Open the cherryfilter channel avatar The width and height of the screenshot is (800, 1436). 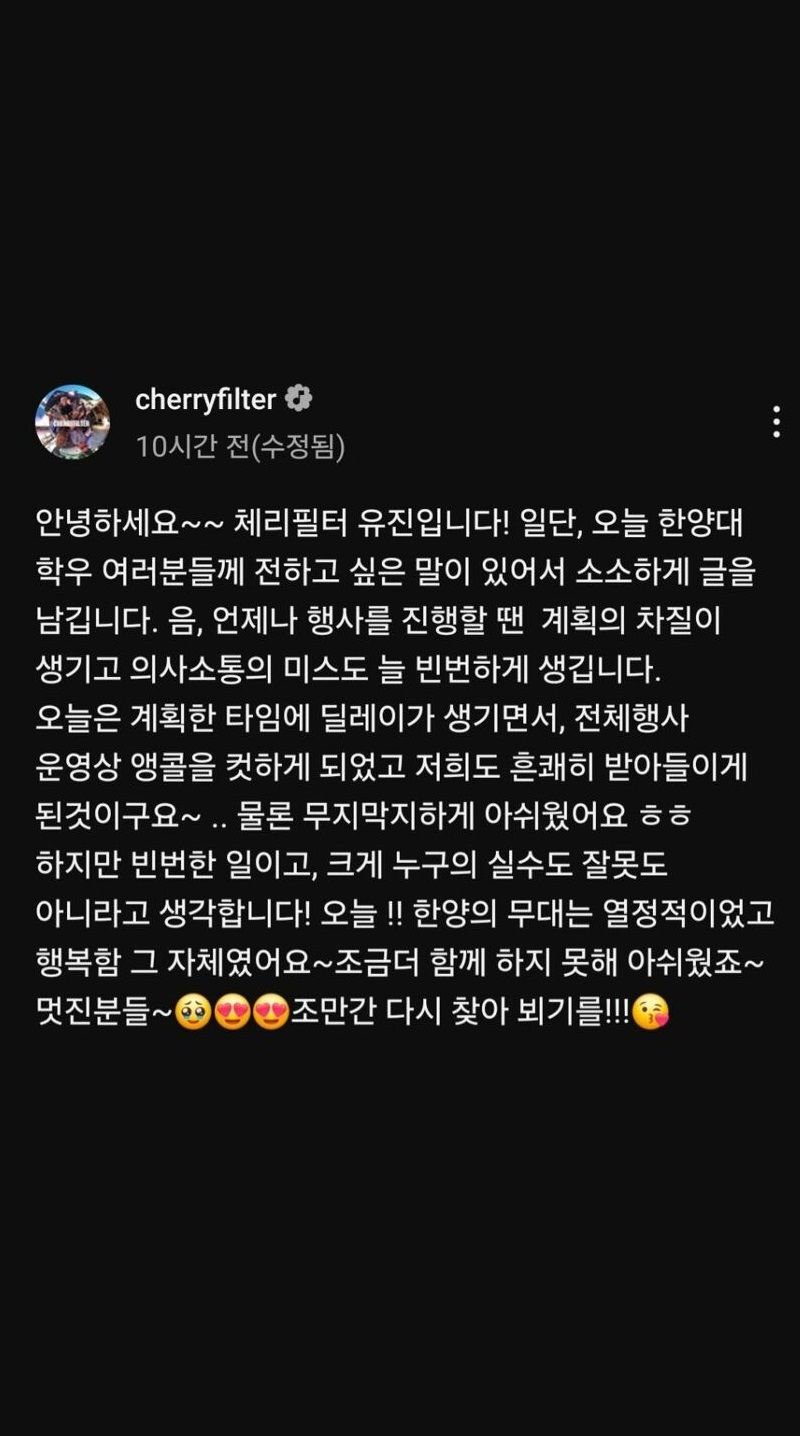point(72,422)
